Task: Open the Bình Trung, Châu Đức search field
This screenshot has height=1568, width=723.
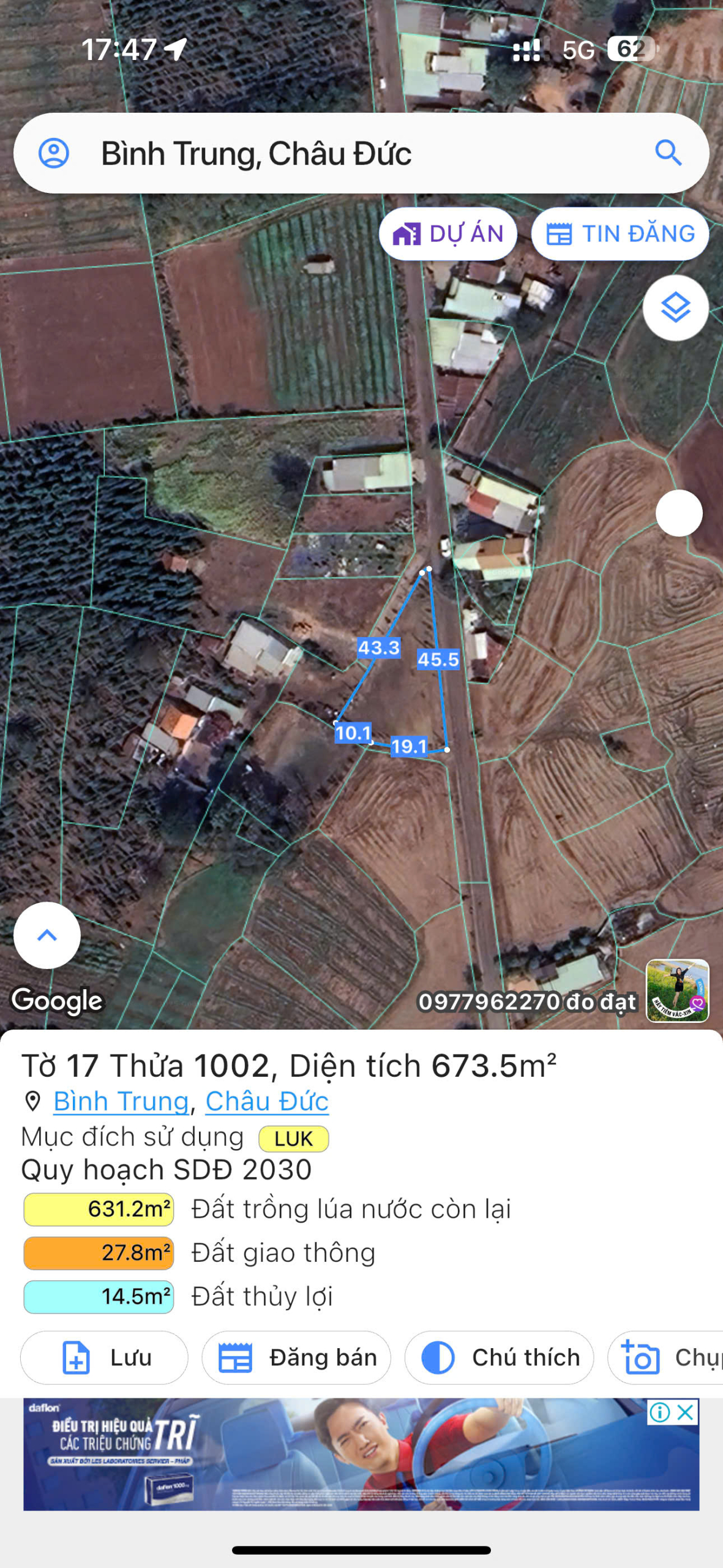Action: [343, 153]
